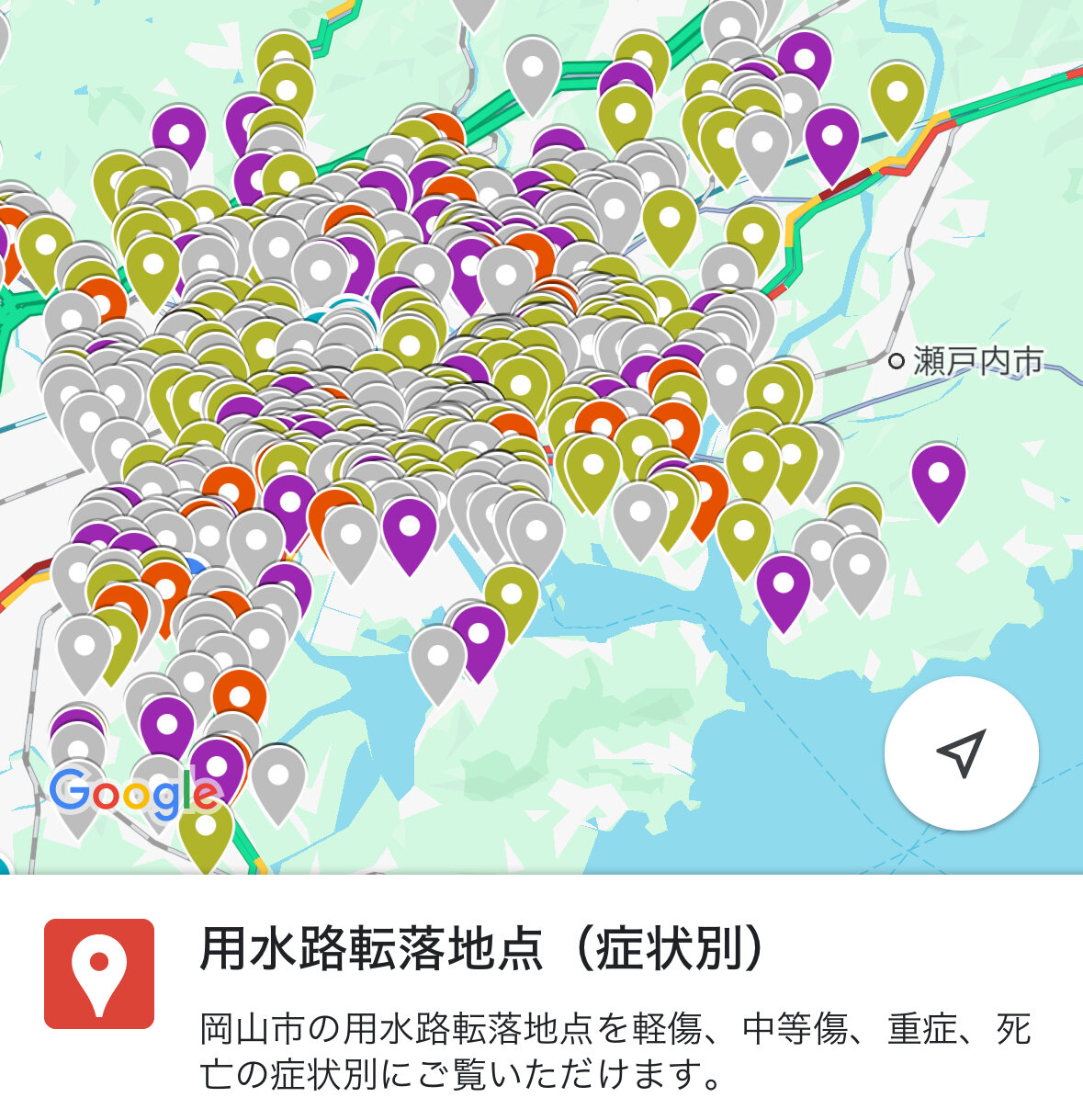Center the map on my current location
This screenshot has width=1083, height=1120.
coord(961,753)
